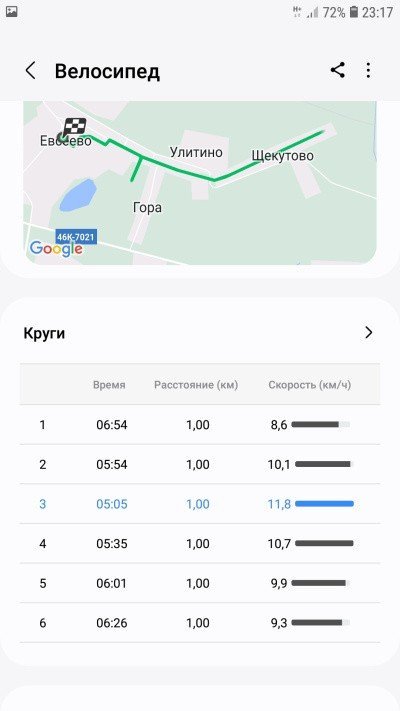Go back from the Велосипед screen
The image size is (400, 711).
(30, 71)
